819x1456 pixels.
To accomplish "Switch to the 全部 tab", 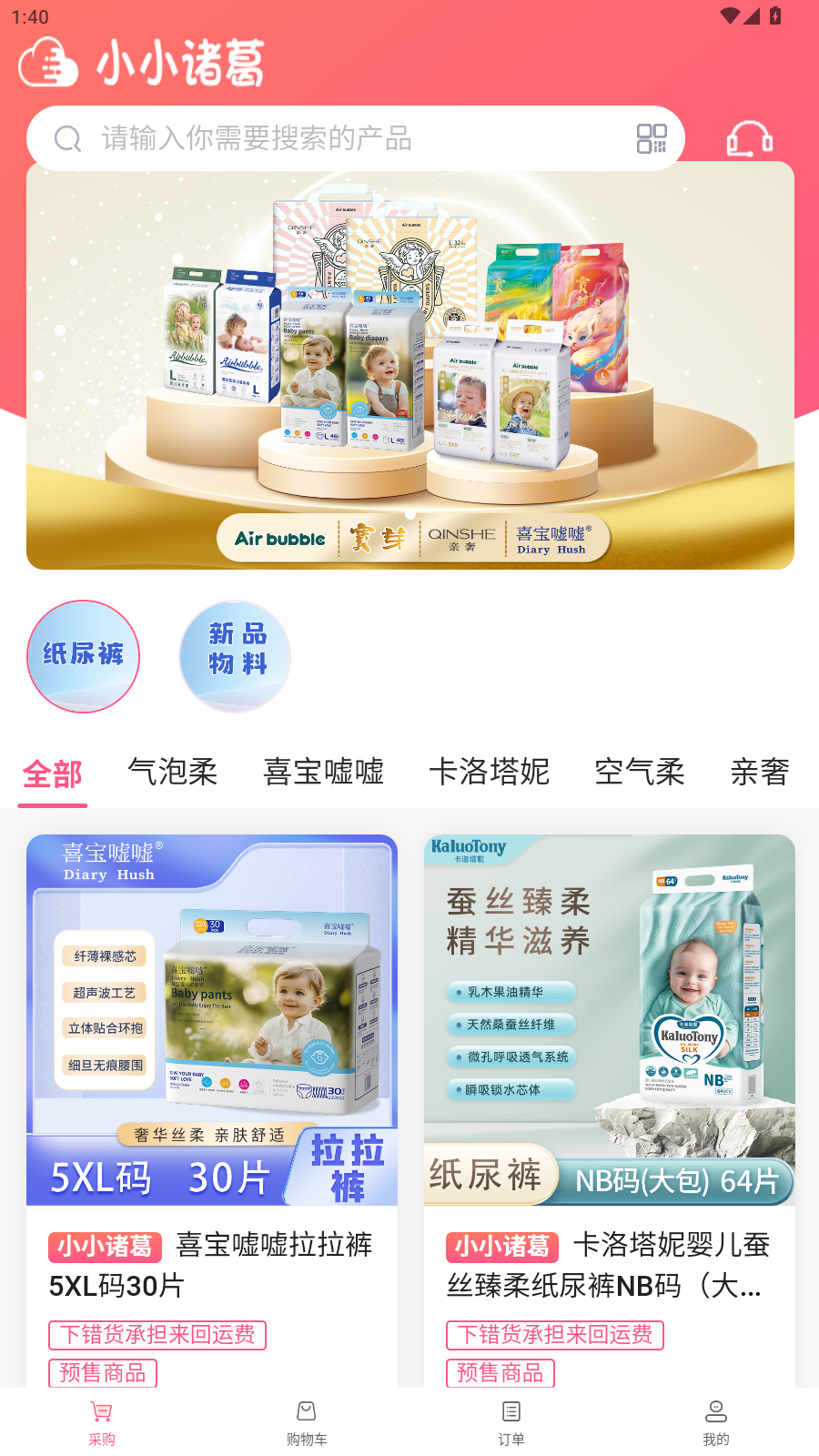I will pyautogui.click(x=53, y=773).
